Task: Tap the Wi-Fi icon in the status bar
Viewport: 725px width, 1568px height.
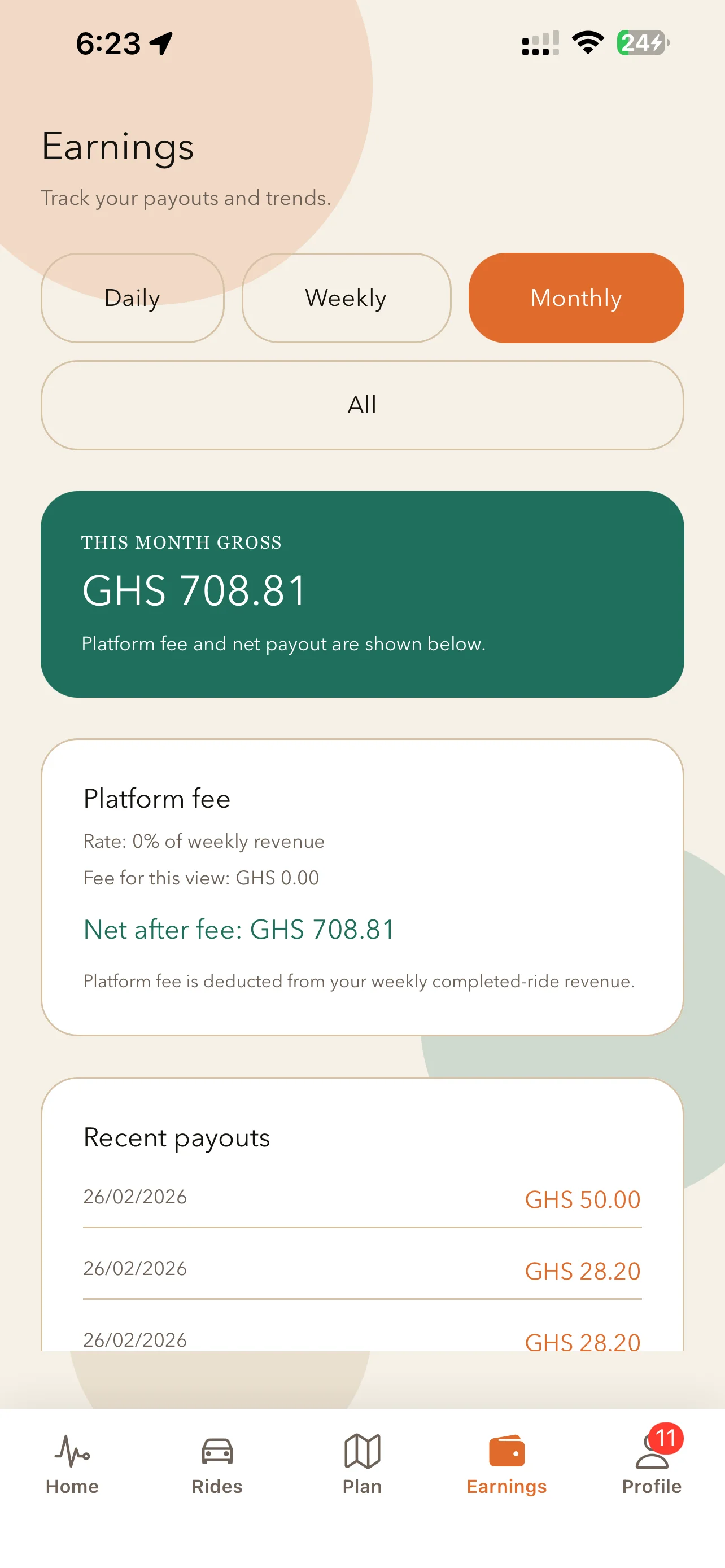Action: [586, 41]
